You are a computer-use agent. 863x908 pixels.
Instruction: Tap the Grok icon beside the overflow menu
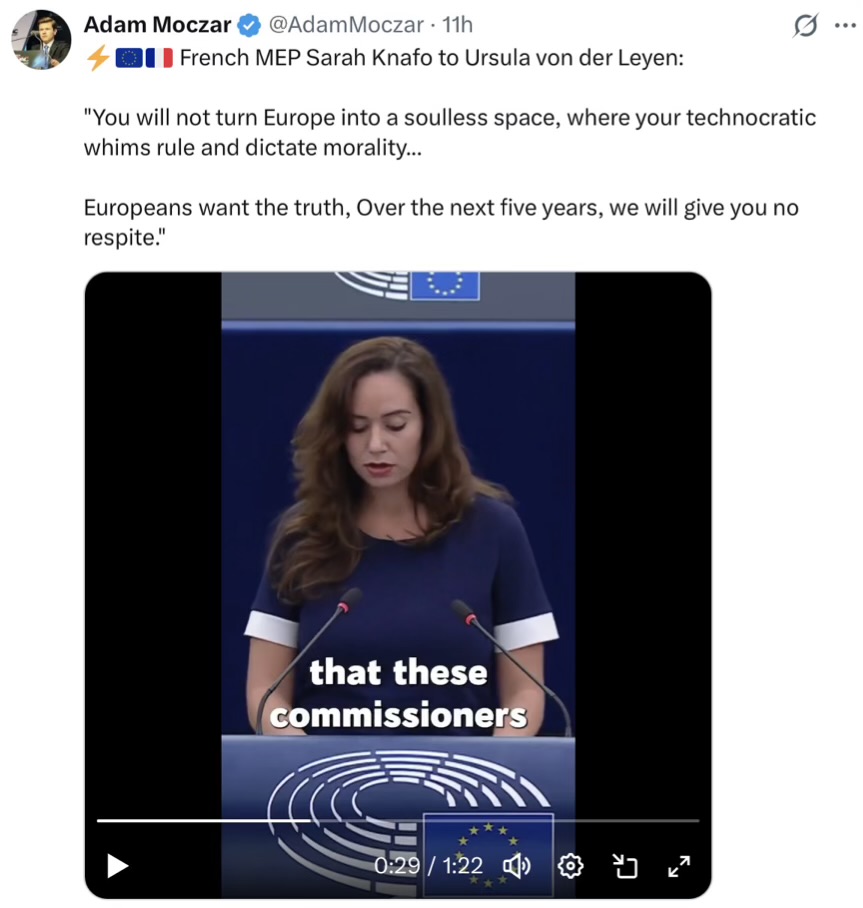(804, 26)
